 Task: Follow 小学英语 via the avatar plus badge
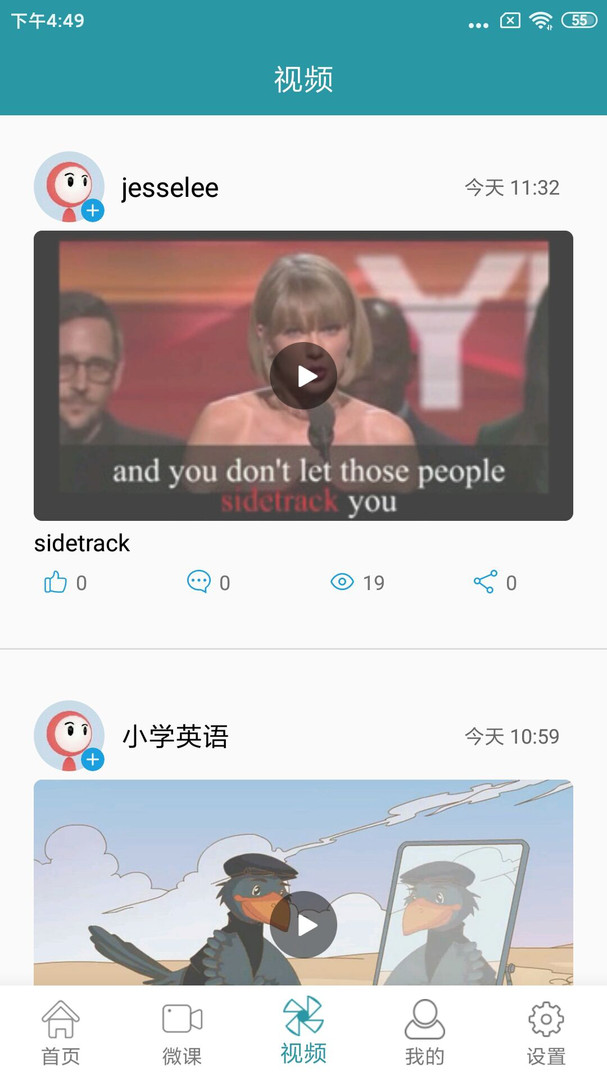click(x=93, y=760)
